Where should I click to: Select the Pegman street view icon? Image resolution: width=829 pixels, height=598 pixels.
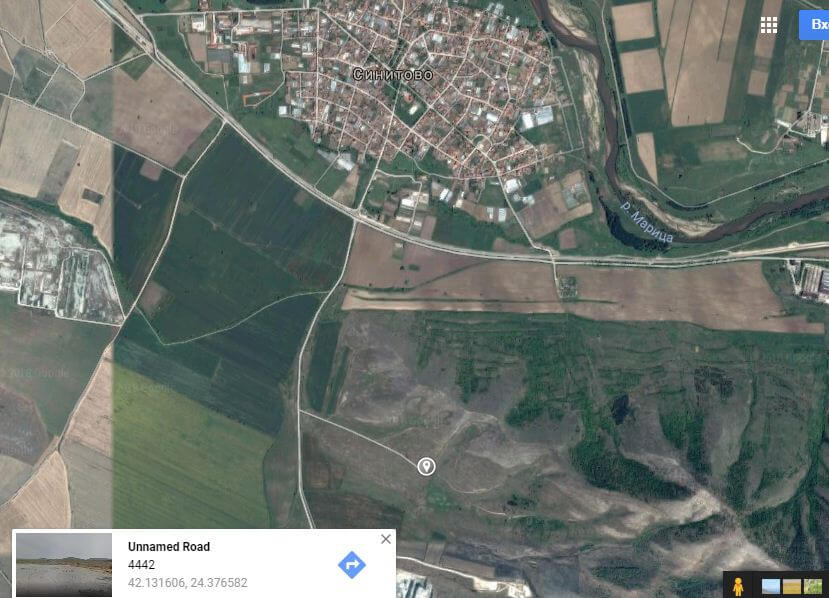738,586
